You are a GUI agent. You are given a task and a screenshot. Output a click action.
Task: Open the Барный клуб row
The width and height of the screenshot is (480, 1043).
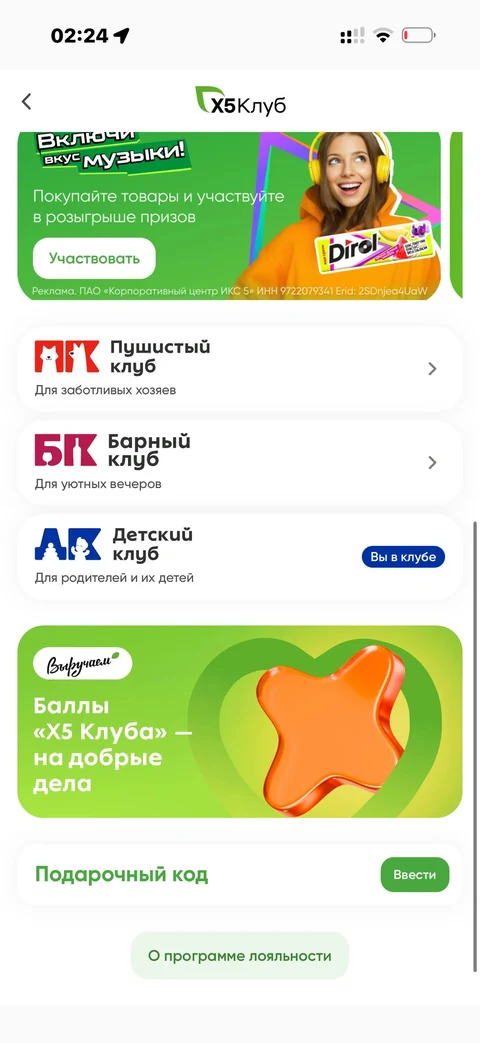pyautogui.click(x=239, y=462)
